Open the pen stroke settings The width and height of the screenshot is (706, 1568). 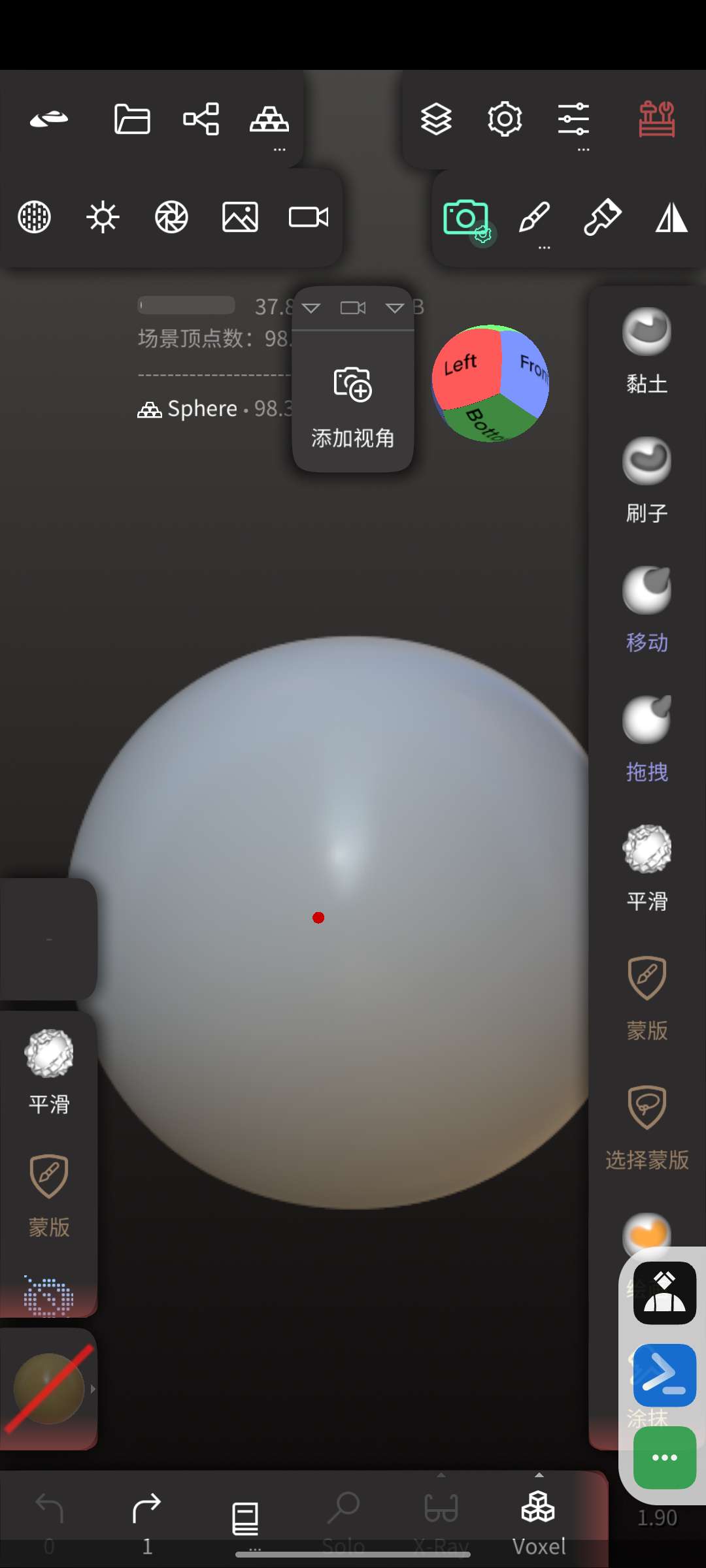tap(534, 217)
